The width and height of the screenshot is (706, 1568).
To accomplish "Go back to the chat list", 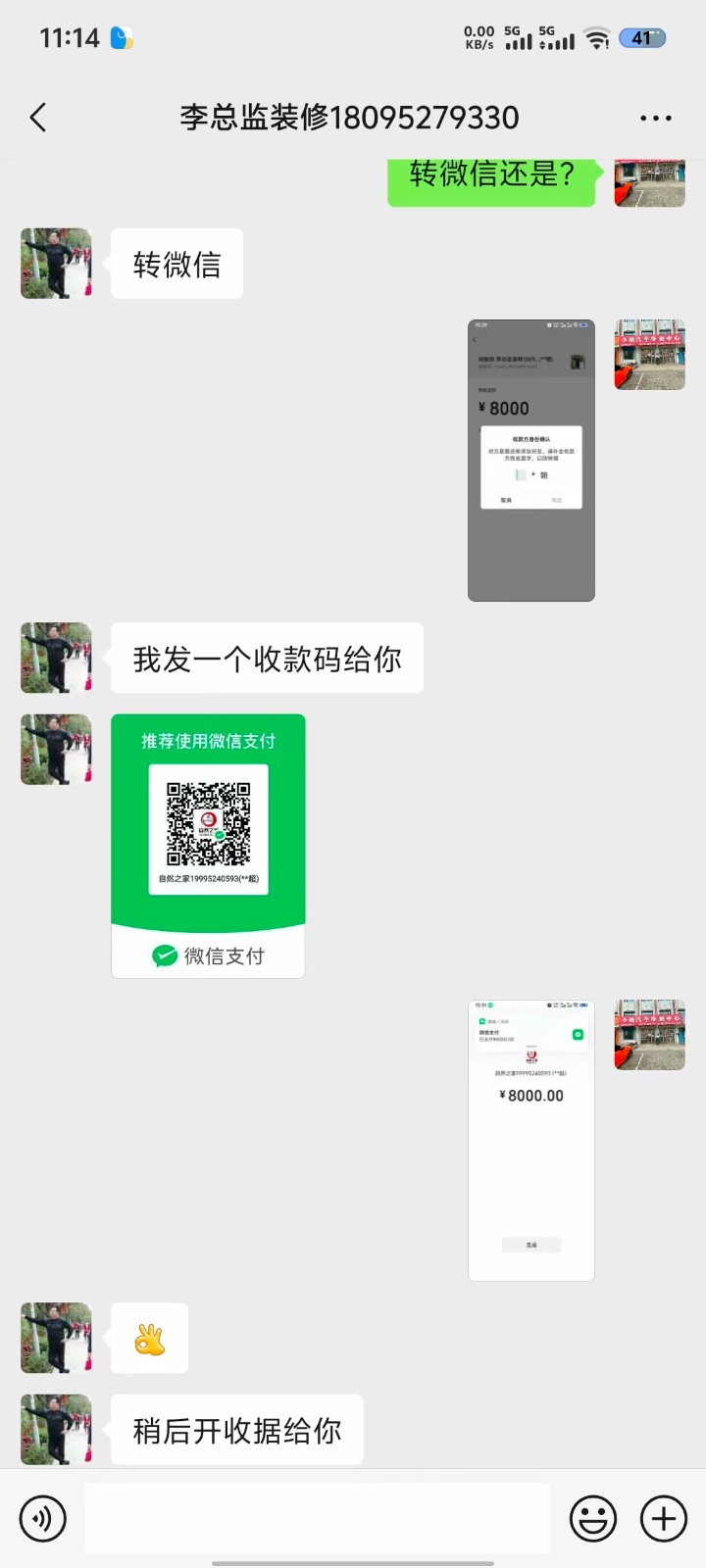I will coord(38,119).
